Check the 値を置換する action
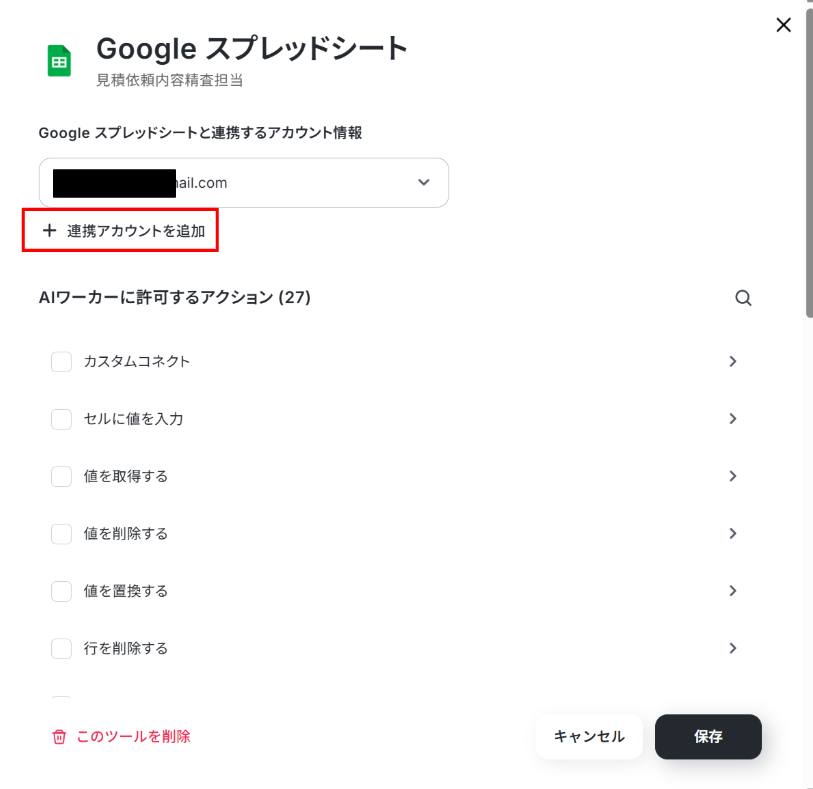This screenshot has width=813, height=789. 61,591
